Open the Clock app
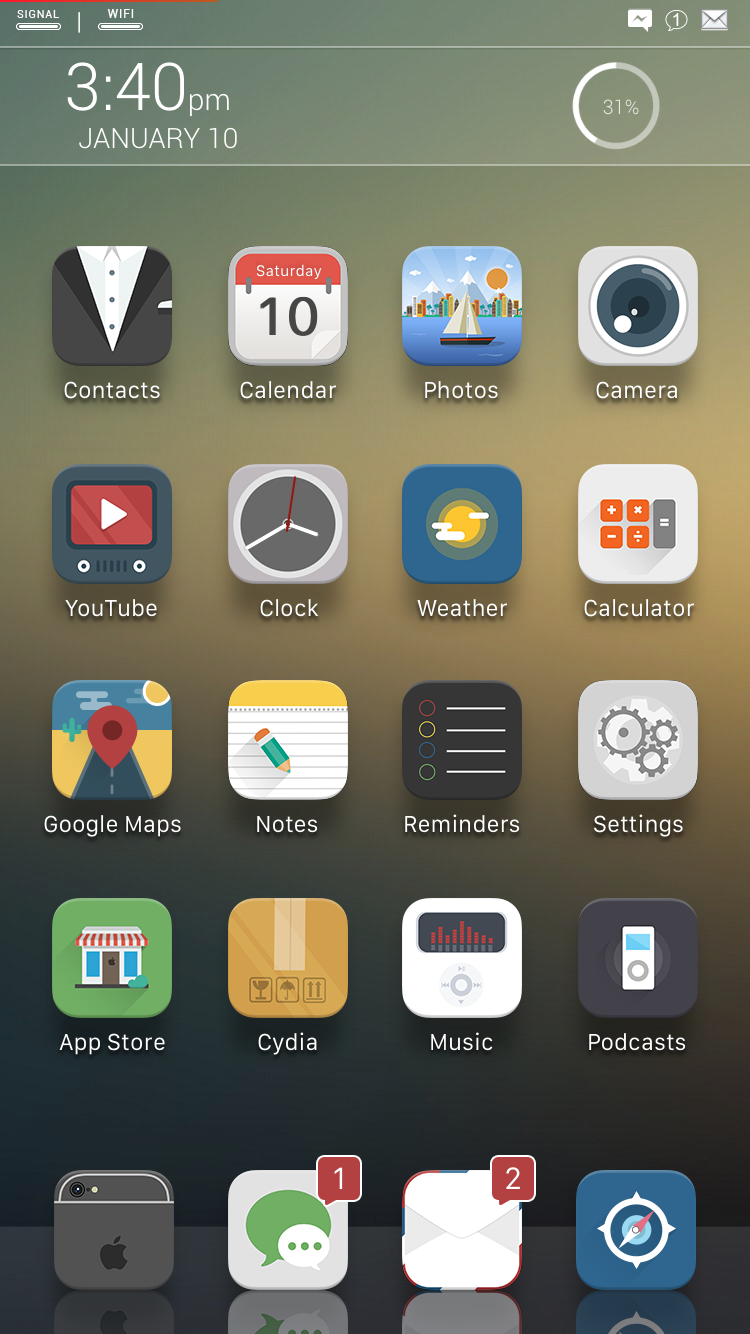The image size is (750, 1334). (x=288, y=524)
